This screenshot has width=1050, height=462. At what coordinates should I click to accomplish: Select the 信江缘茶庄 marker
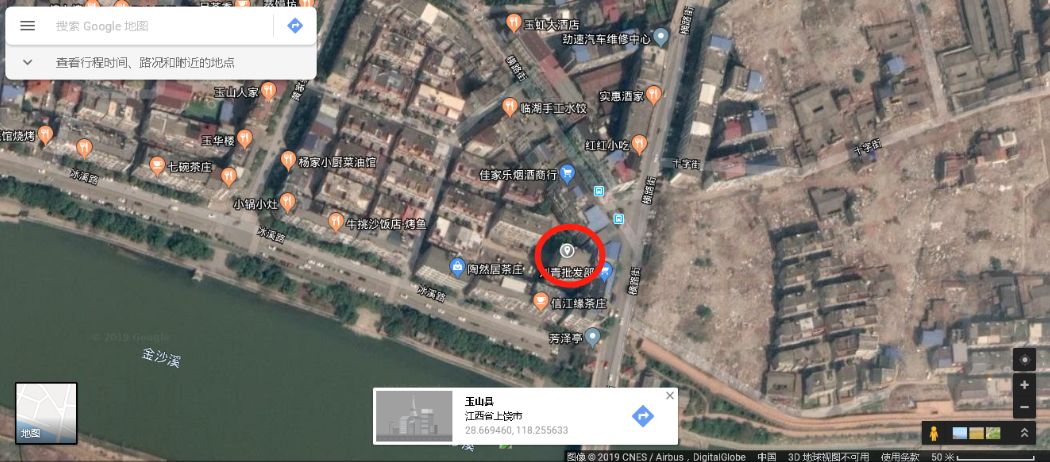pyautogui.click(x=541, y=301)
